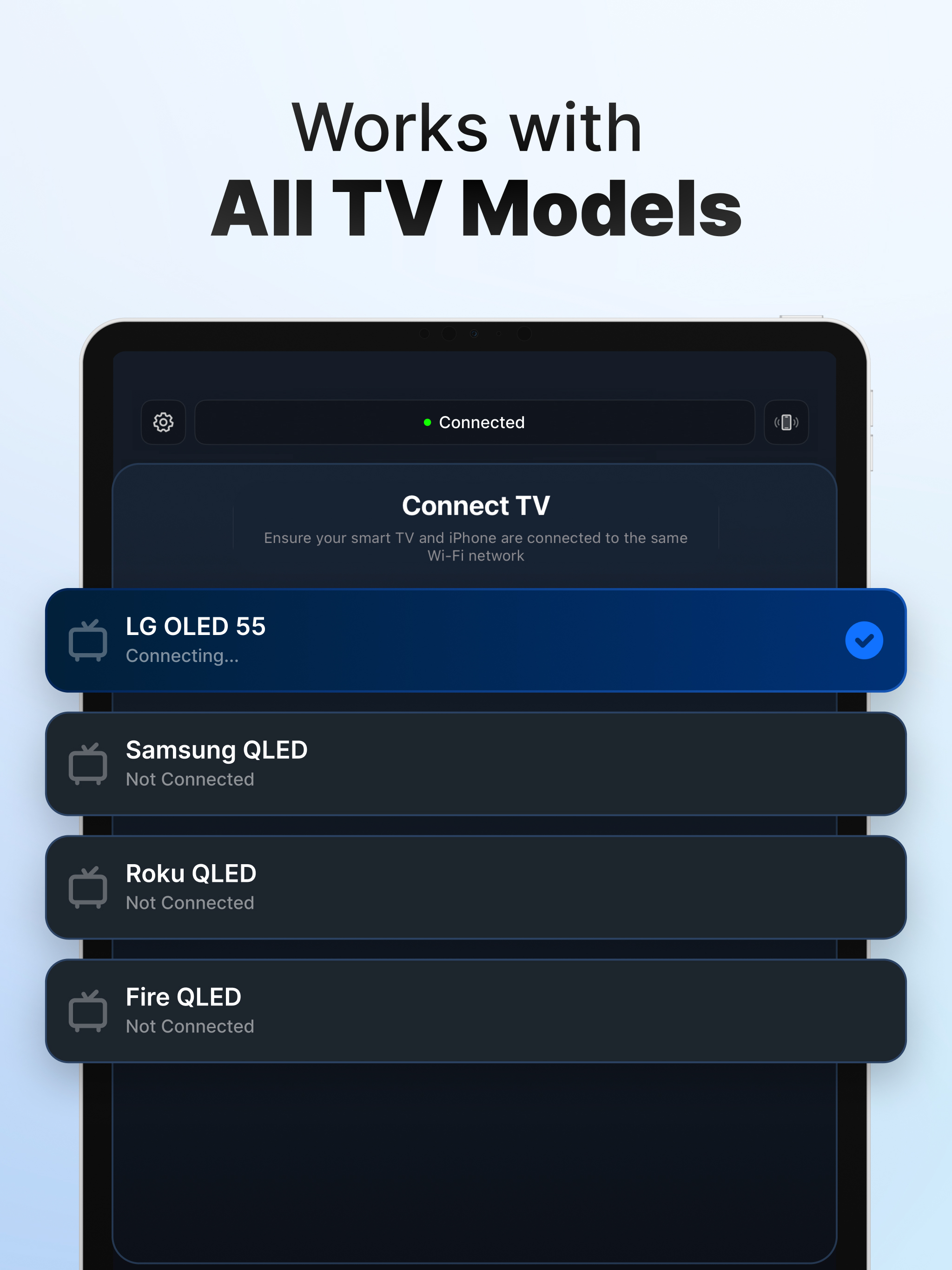The width and height of the screenshot is (952, 1270).
Task: Select the TV icon next to Samsung QLED
Action: [87, 764]
